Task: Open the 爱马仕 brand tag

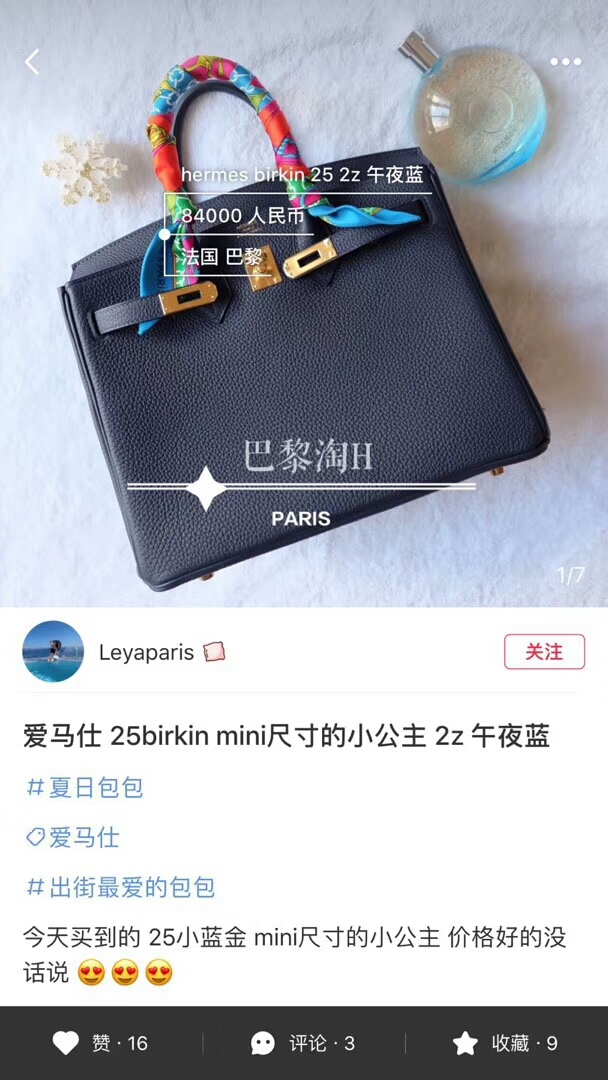Action: pos(73,837)
